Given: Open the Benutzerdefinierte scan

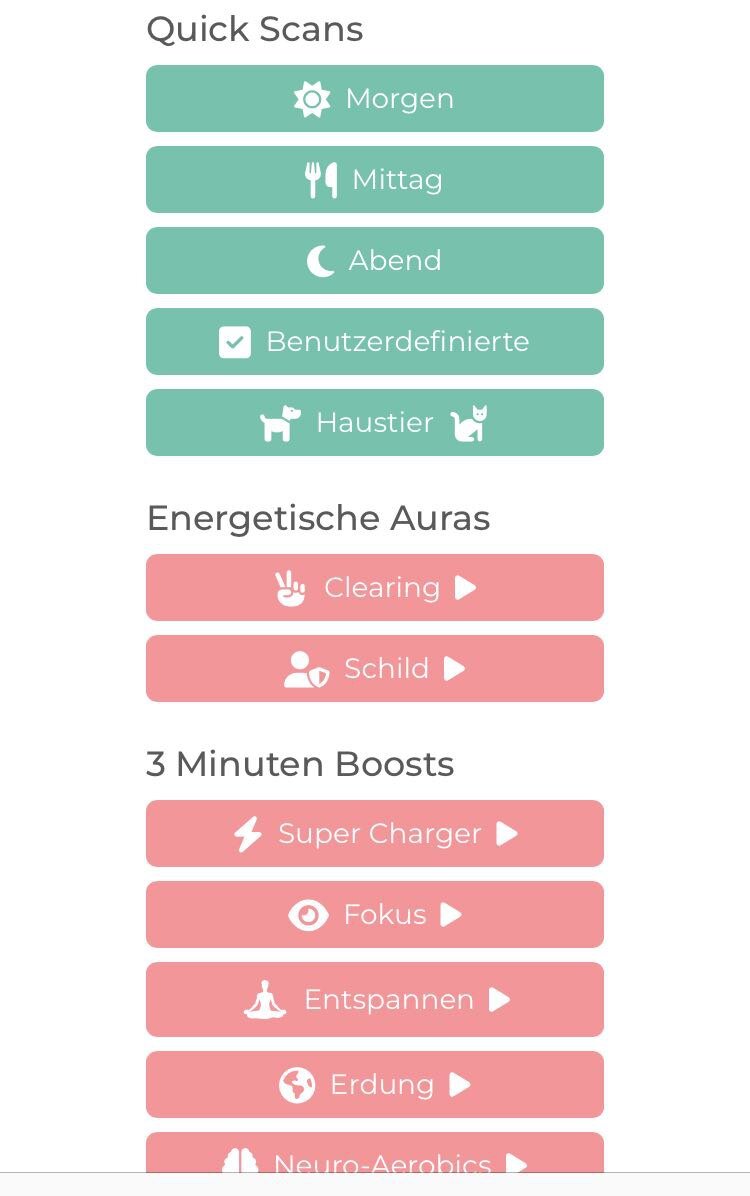Looking at the screenshot, I should click(x=375, y=341).
